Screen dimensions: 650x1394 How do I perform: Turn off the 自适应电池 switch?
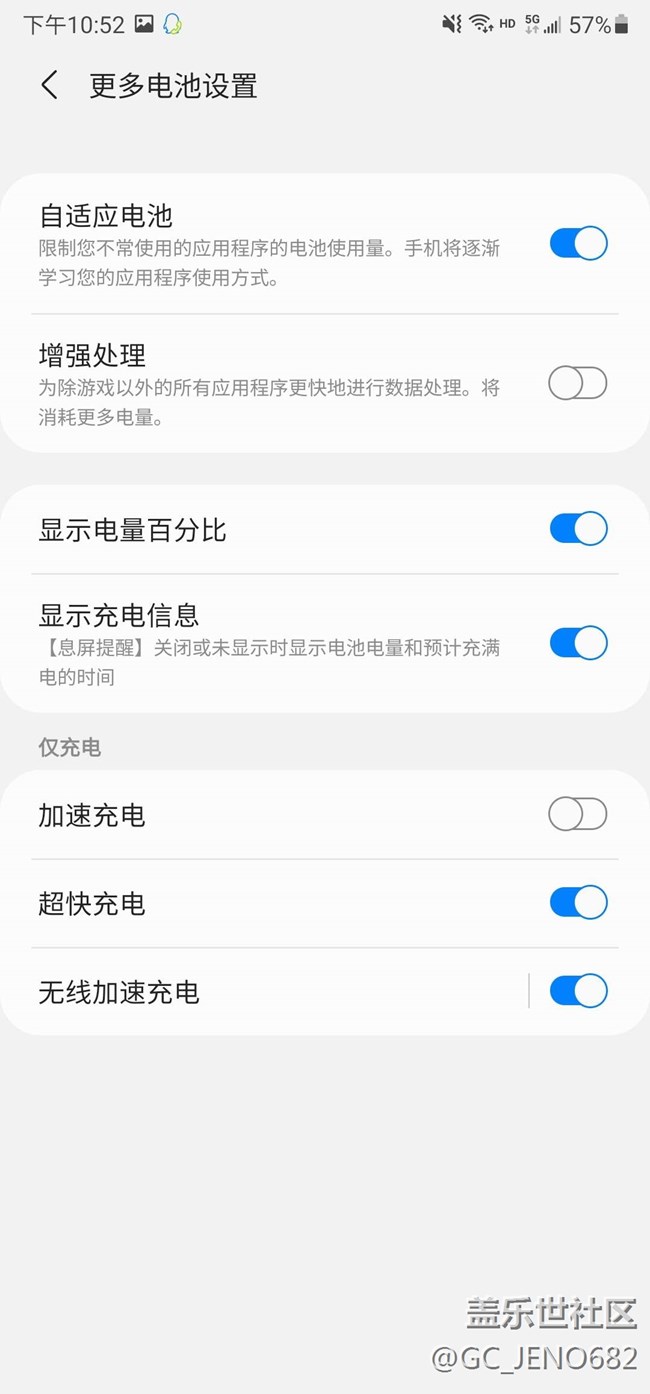click(578, 244)
